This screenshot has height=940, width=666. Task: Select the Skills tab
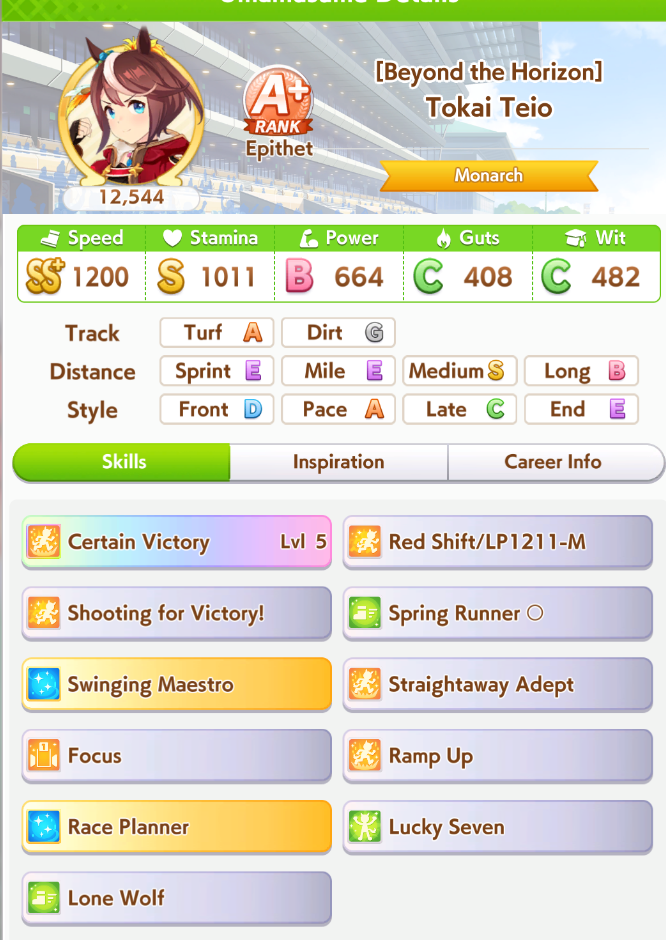point(123,462)
